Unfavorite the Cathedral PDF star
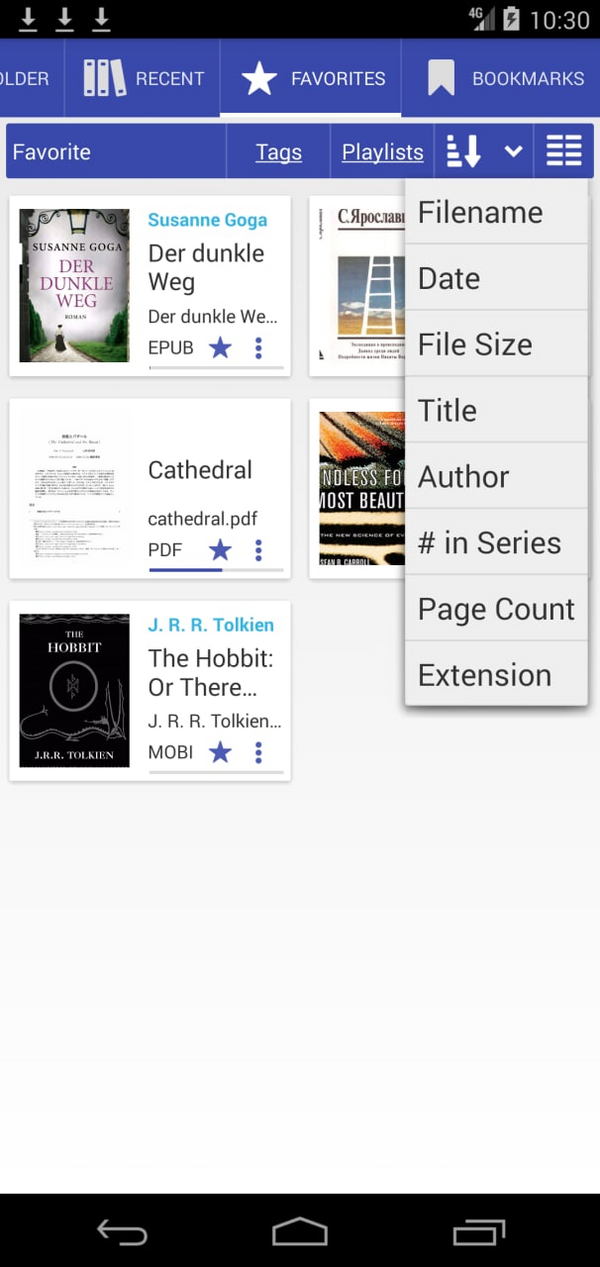Screen dimensions: 600x1267 pos(220,550)
